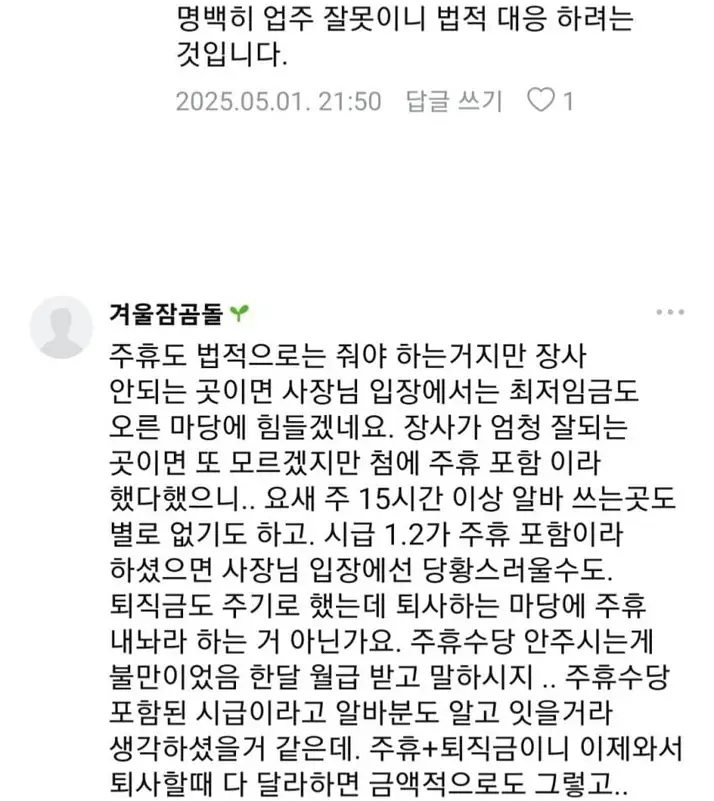Open the overflow menu on 겨울잠곰돌's comment
Image resolution: width=714 pixels, height=801 pixels.
[669, 312]
